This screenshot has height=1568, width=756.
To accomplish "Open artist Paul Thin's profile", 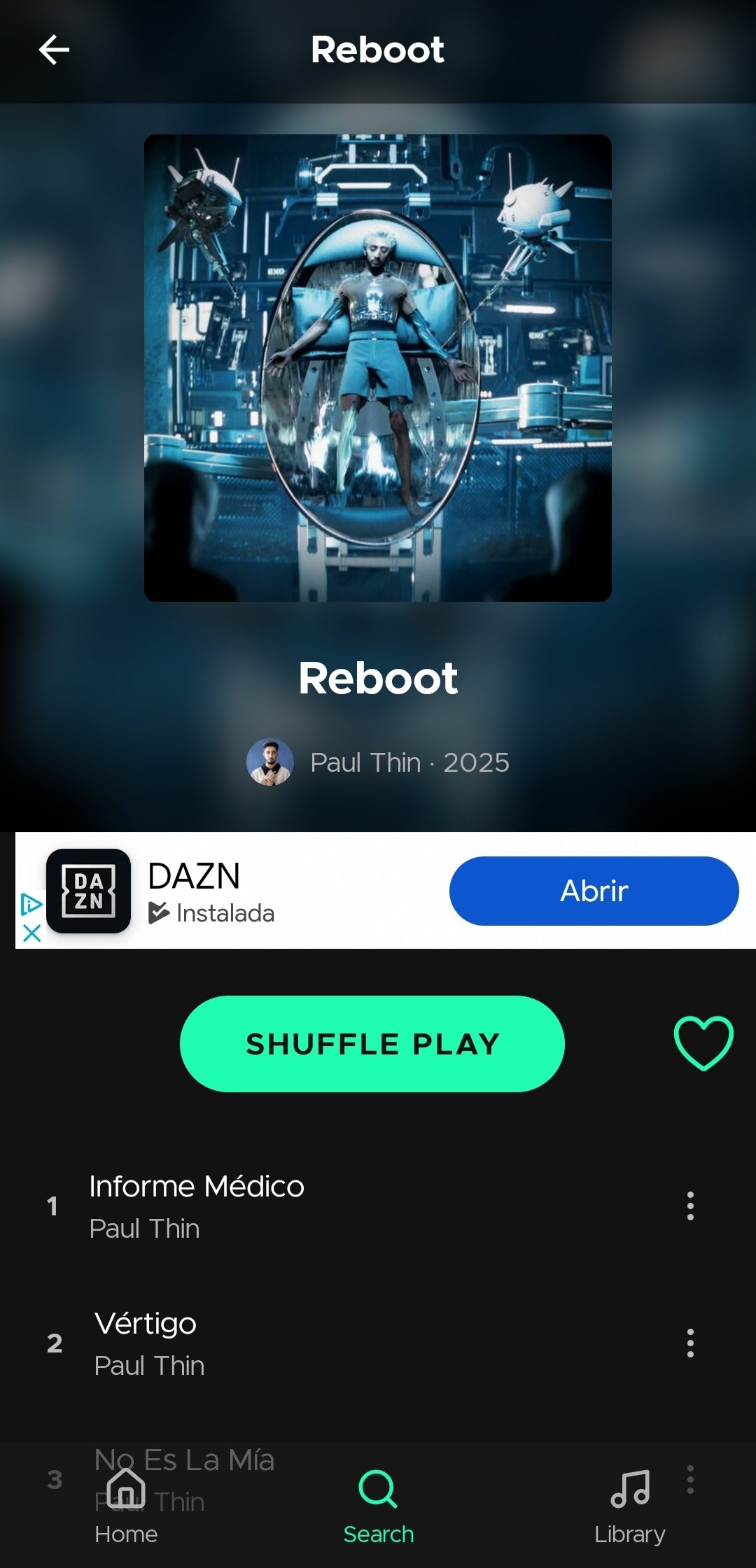I will (x=365, y=762).
